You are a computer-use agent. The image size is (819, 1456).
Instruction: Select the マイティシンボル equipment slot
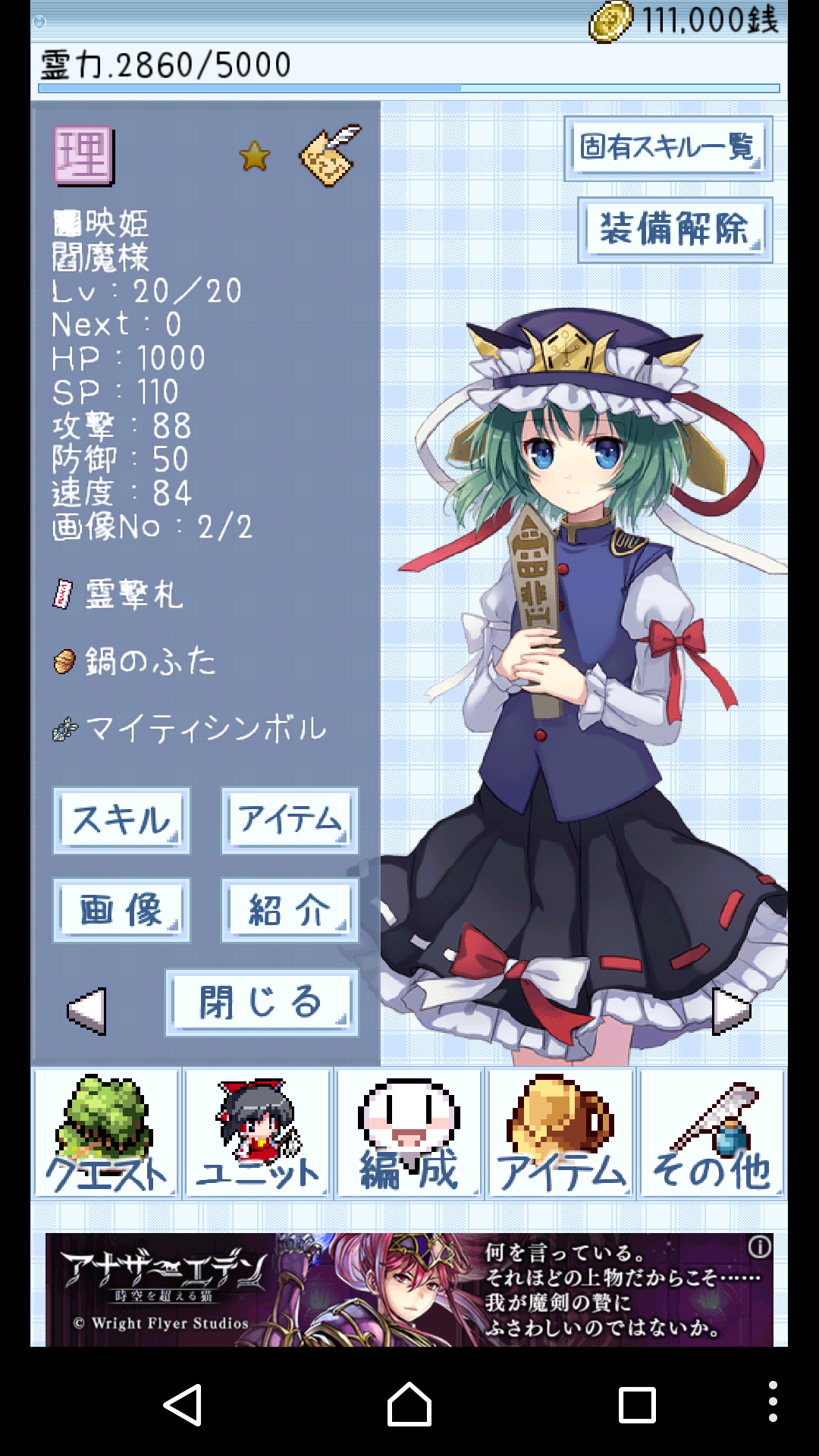[x=205, y=729]
